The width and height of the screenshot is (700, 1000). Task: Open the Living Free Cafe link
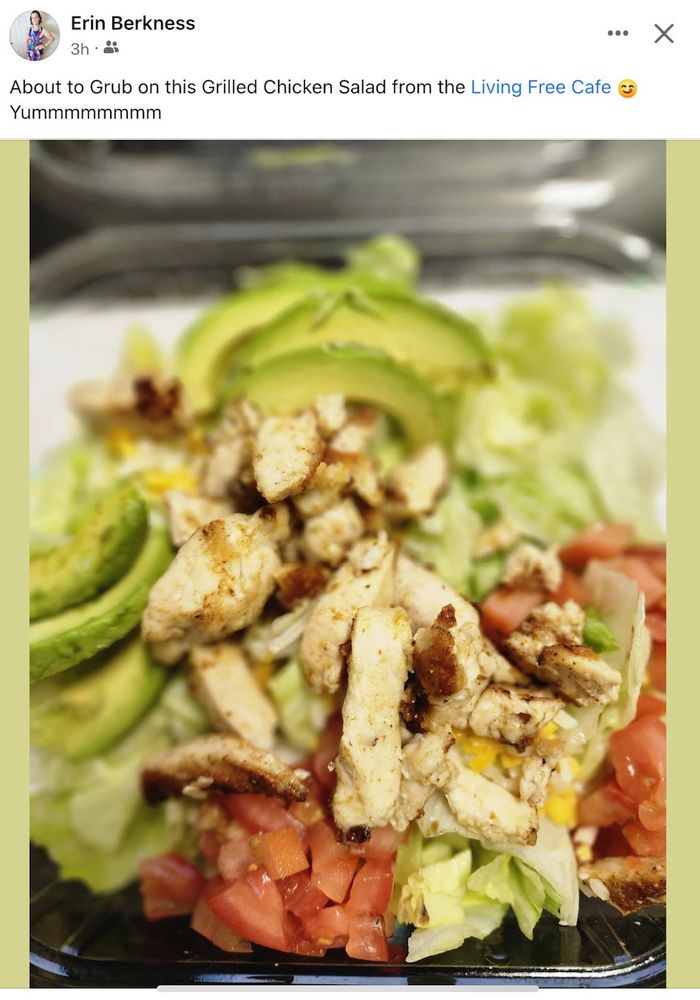tap(540, 87)
